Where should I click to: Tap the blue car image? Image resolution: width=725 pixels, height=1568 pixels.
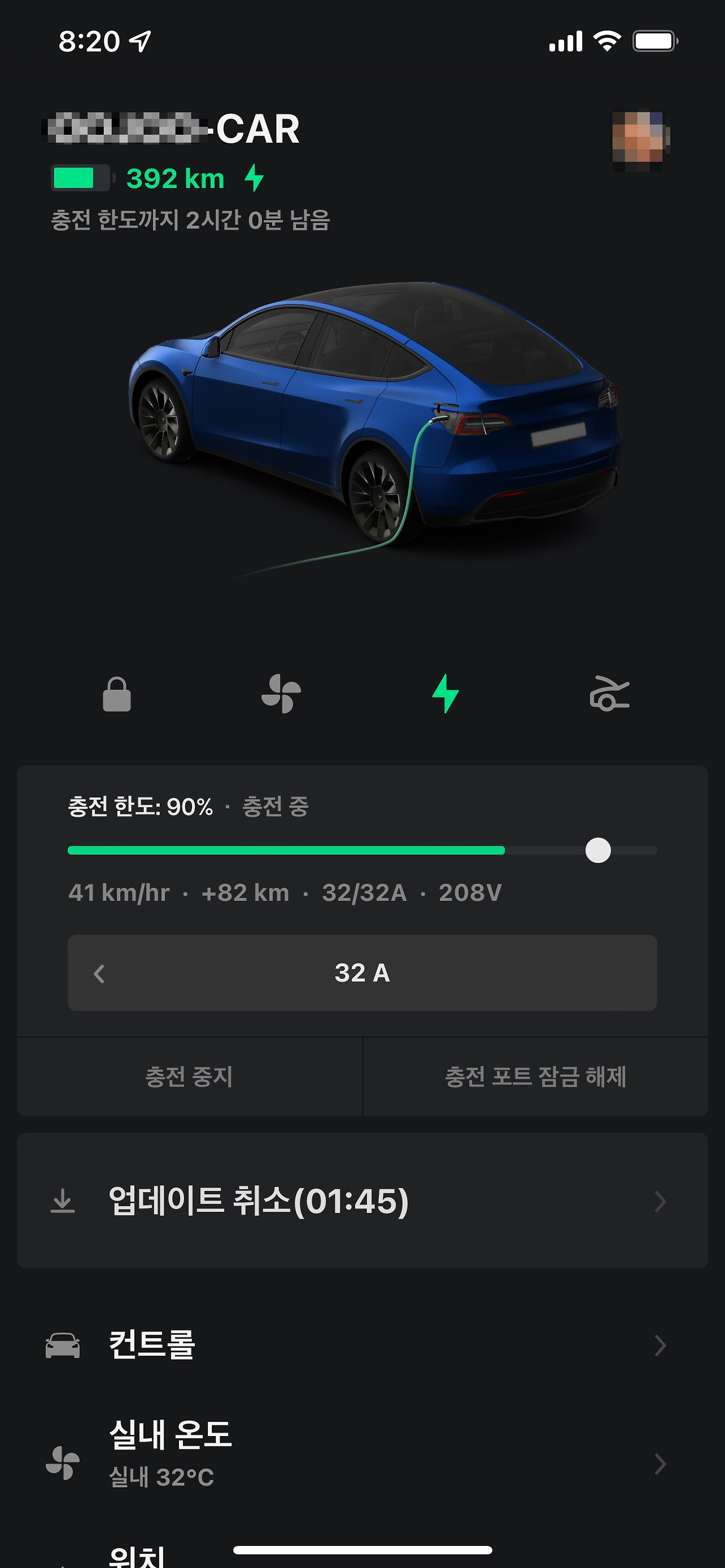coord(374,414)
